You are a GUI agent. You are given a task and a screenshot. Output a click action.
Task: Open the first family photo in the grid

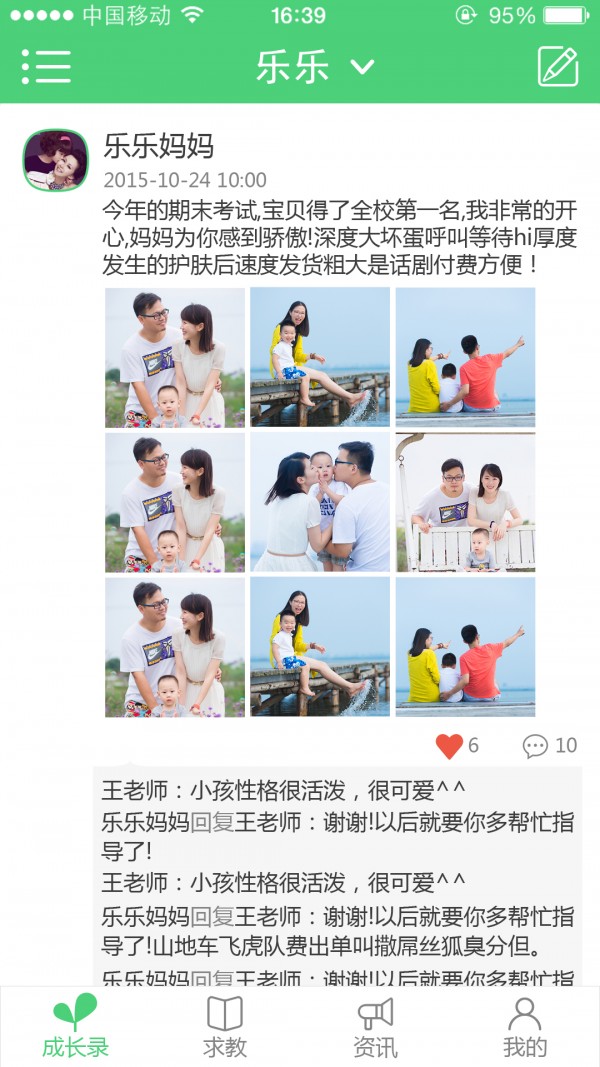(175, 358)
